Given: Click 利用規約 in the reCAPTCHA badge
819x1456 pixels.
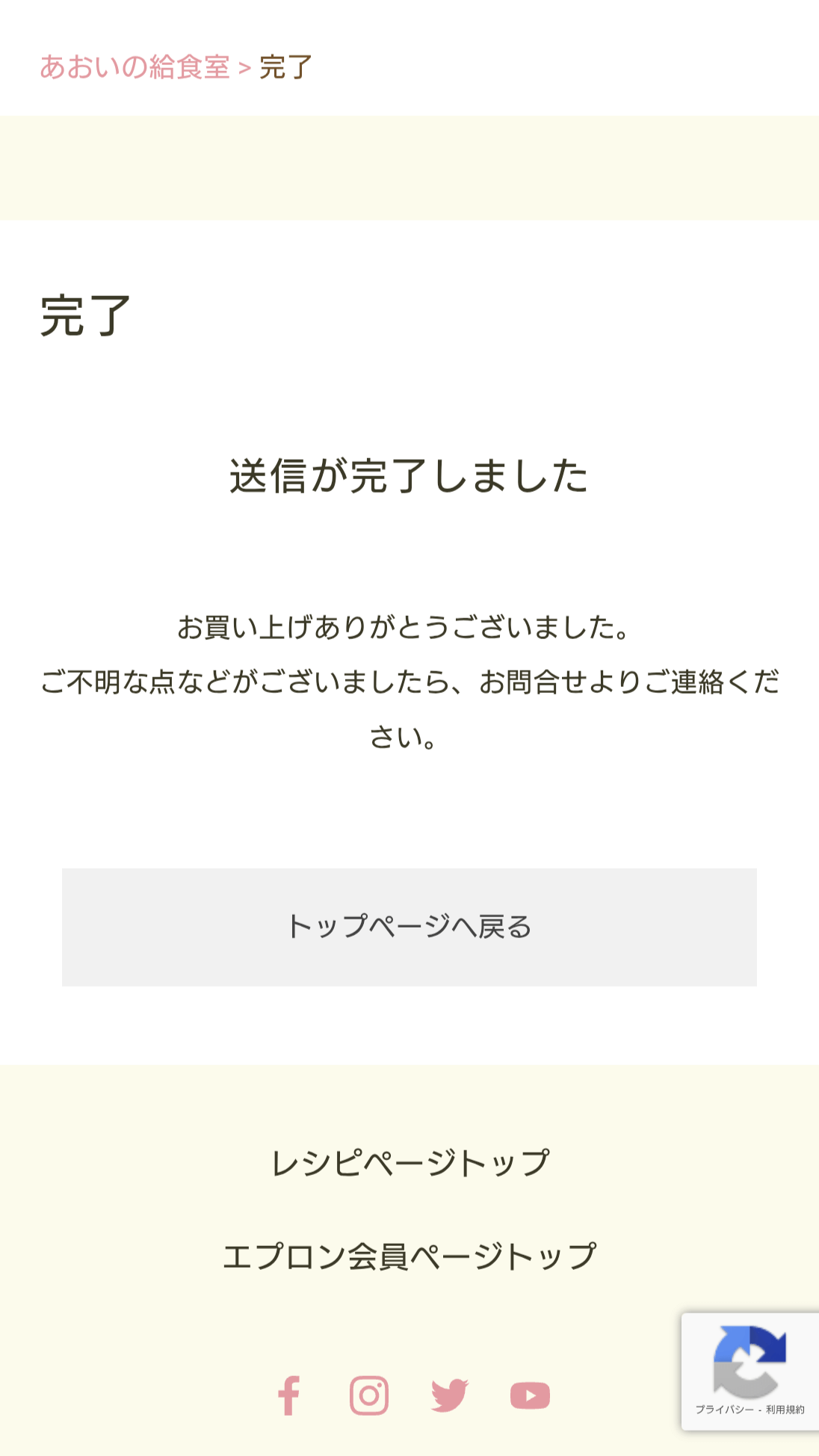Looking at the screenshot, I should coord(783,1410).
